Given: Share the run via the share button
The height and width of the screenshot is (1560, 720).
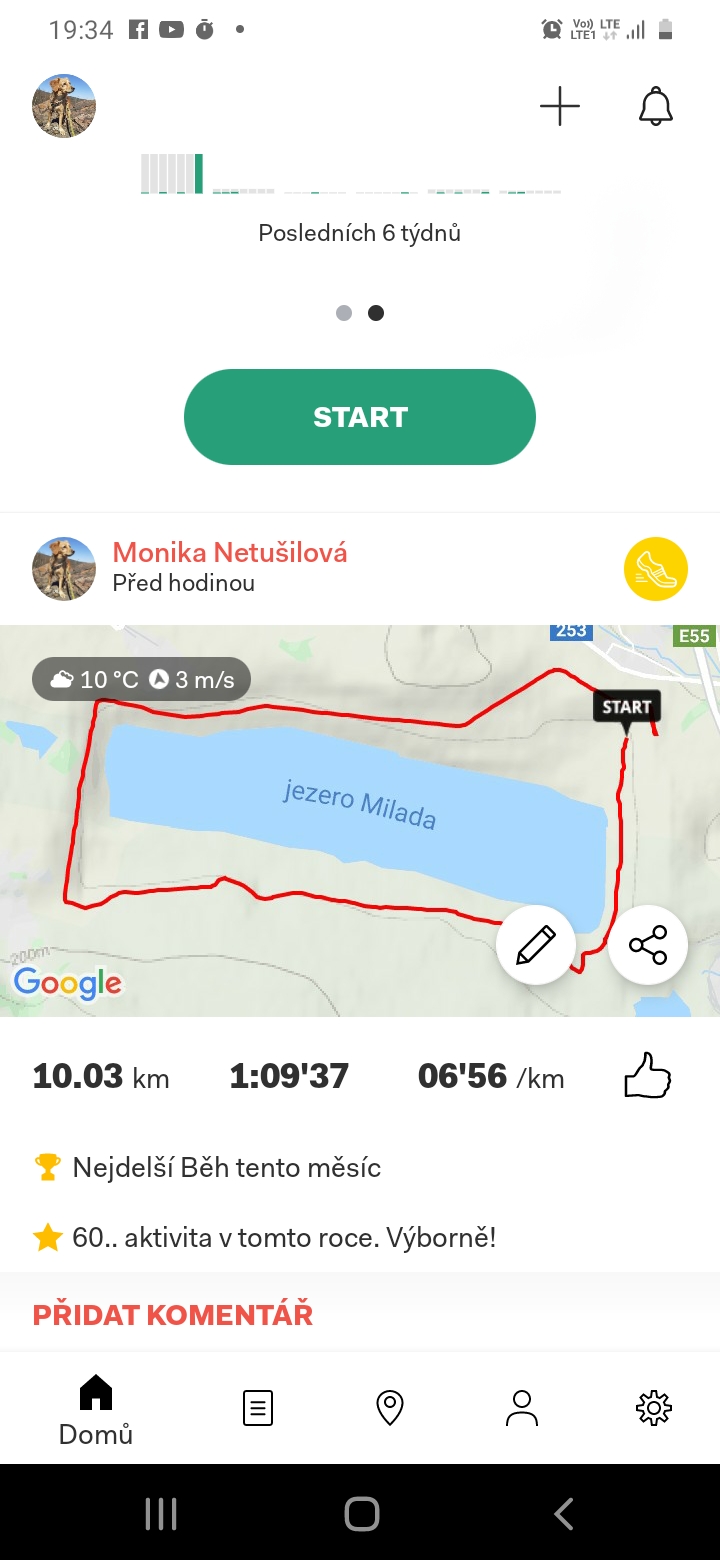Looking at the screenshot, I should pyautogui.click(x=648, y=945).
